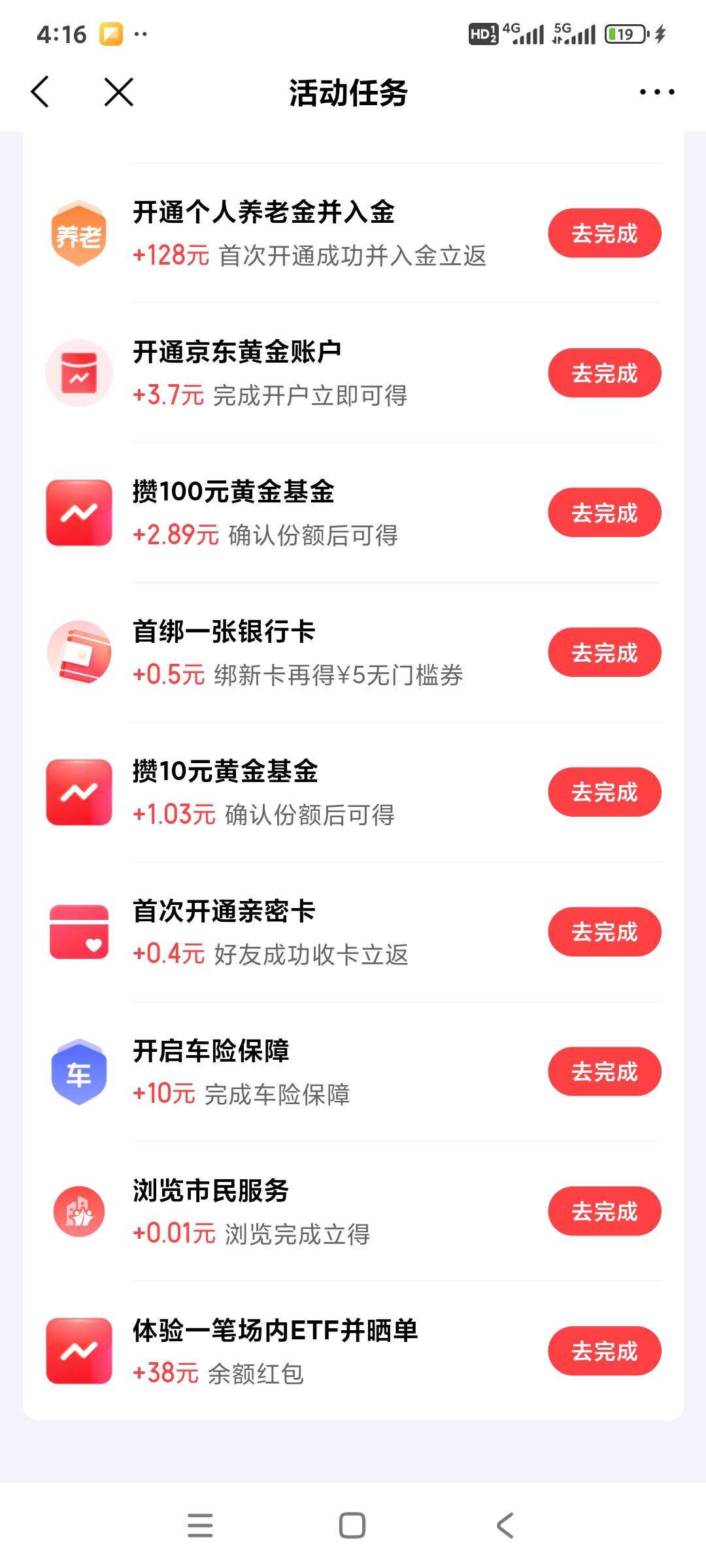The height and width of the screenshot is (1568, 706).
Task: Start the 体验一笔场内ETF并晒单 task
Action: pyautogui.click(x=604, y=1352)
